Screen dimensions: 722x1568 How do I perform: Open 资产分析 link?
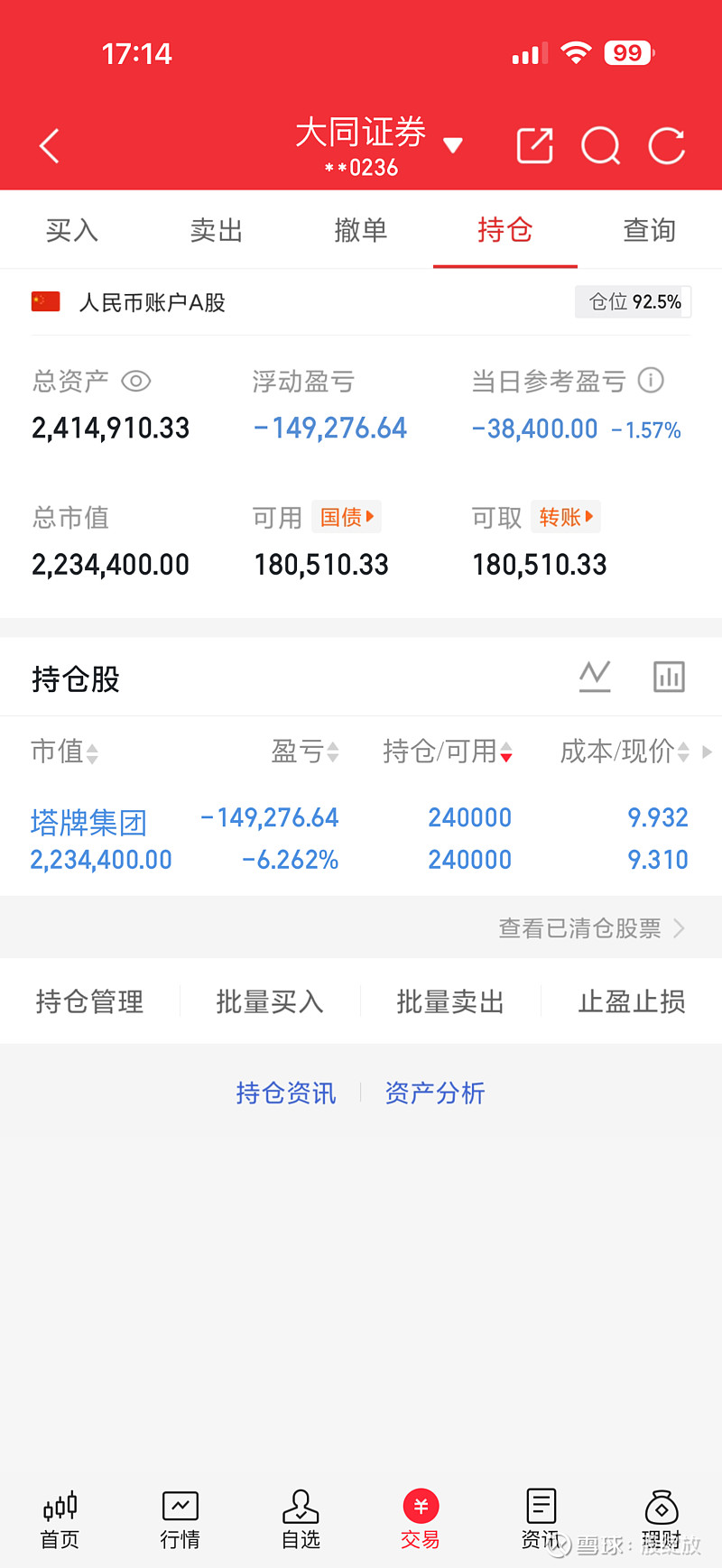[435, 1093]
